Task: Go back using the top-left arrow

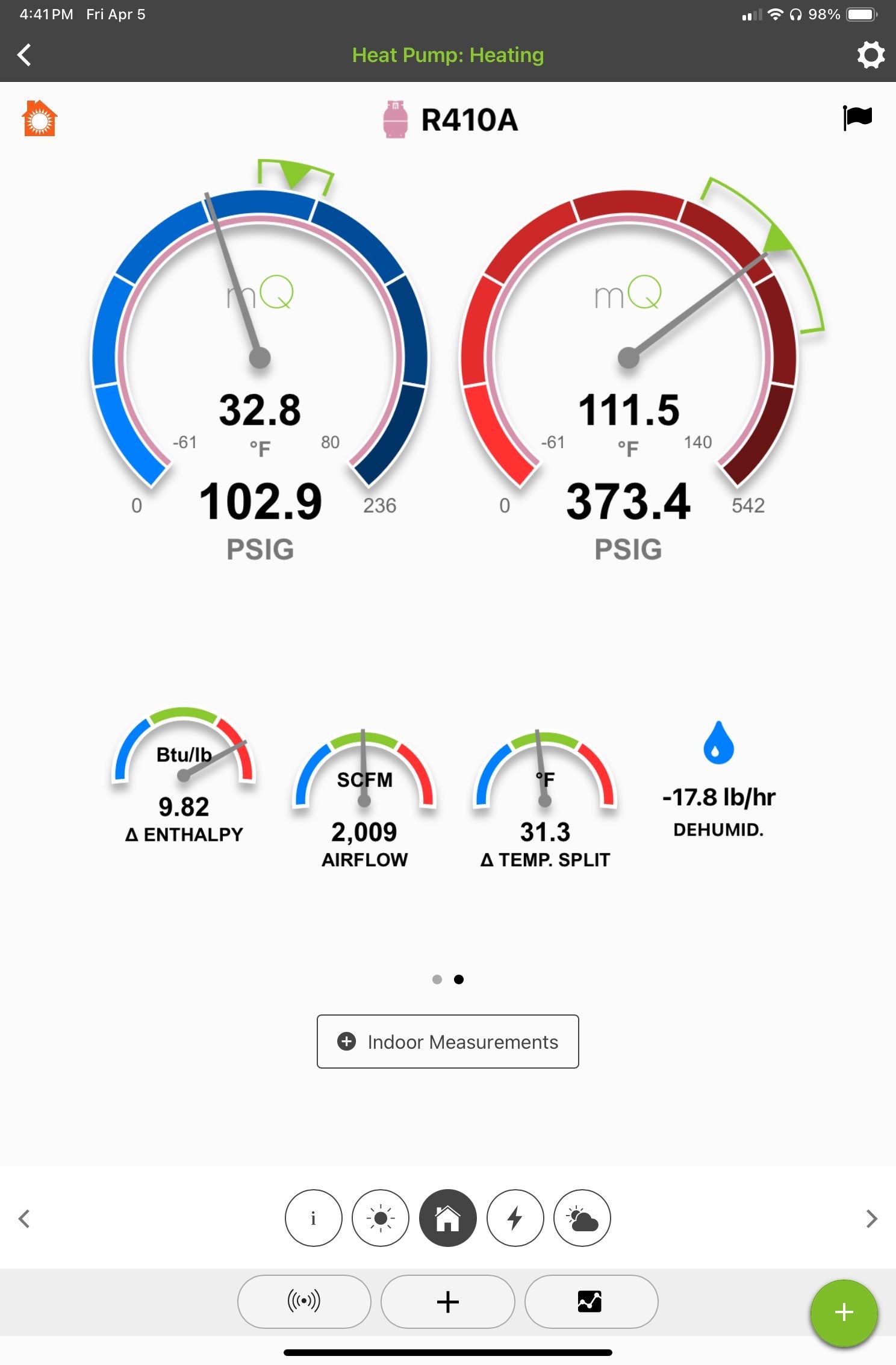Action: (x=25, y=55)
